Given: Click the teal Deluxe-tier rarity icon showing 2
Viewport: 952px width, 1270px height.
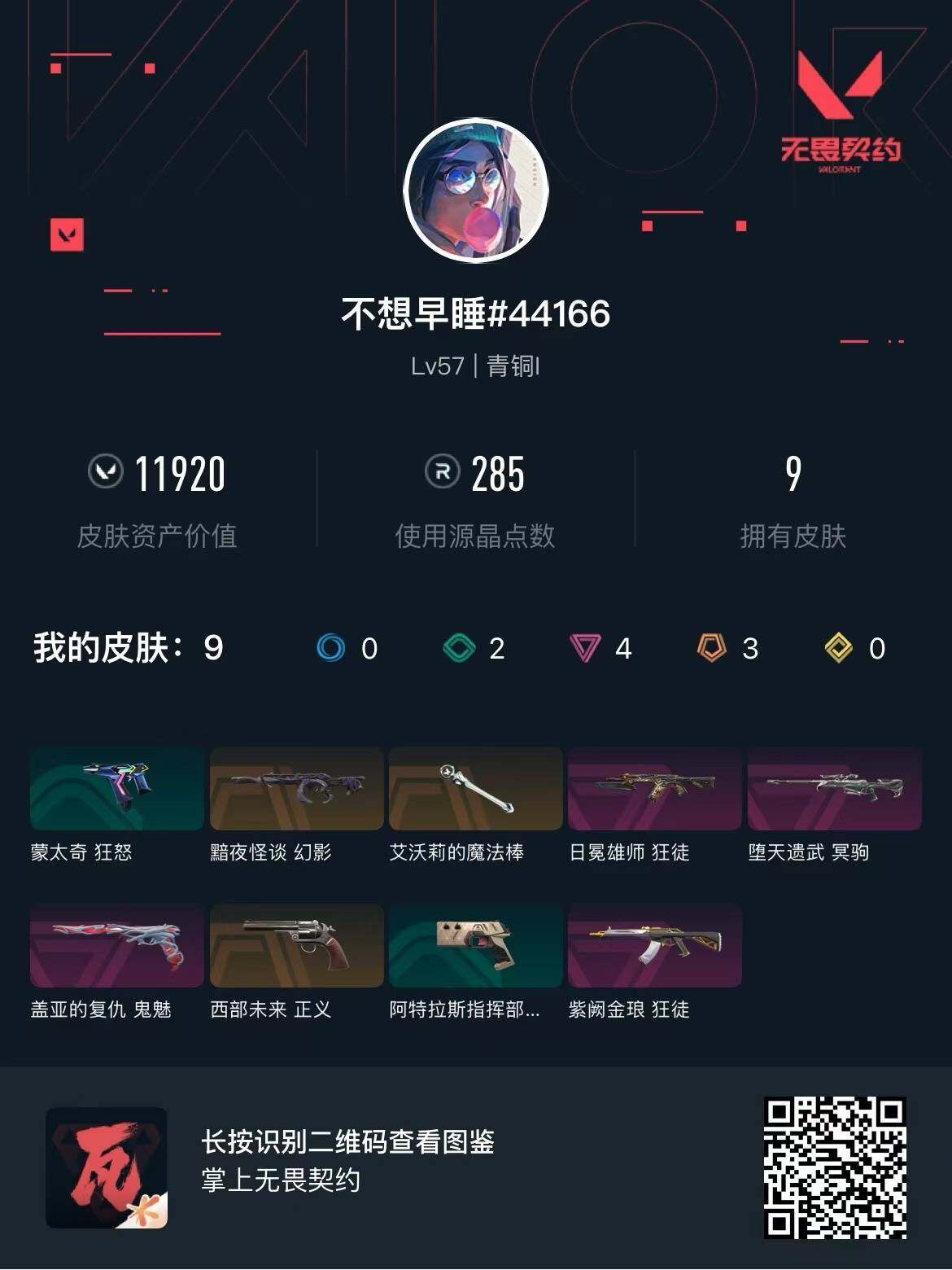Looking at the screenshot, I should [458, 649].
